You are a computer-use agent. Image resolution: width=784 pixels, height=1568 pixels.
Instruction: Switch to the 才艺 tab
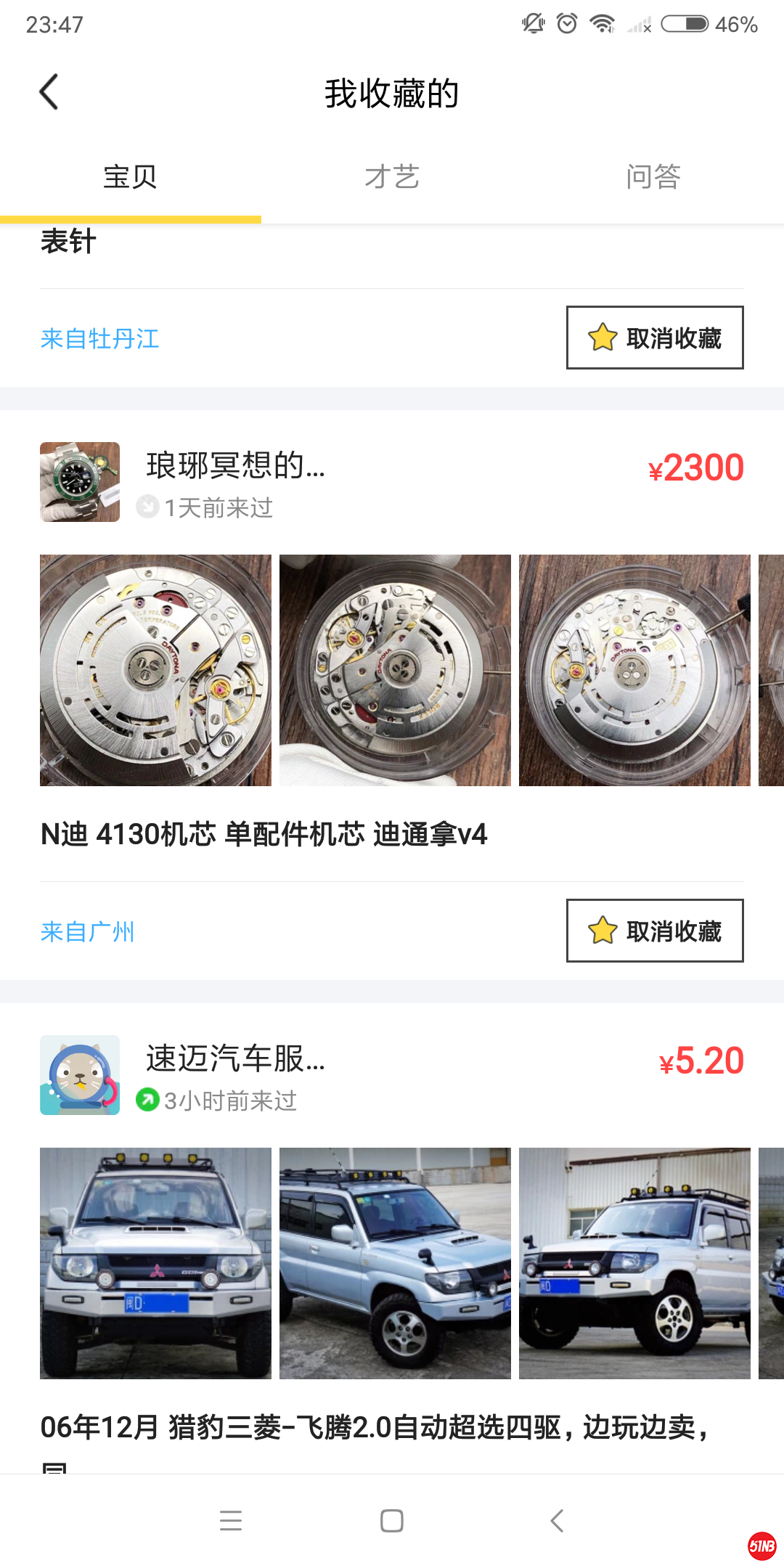[392, 177]
